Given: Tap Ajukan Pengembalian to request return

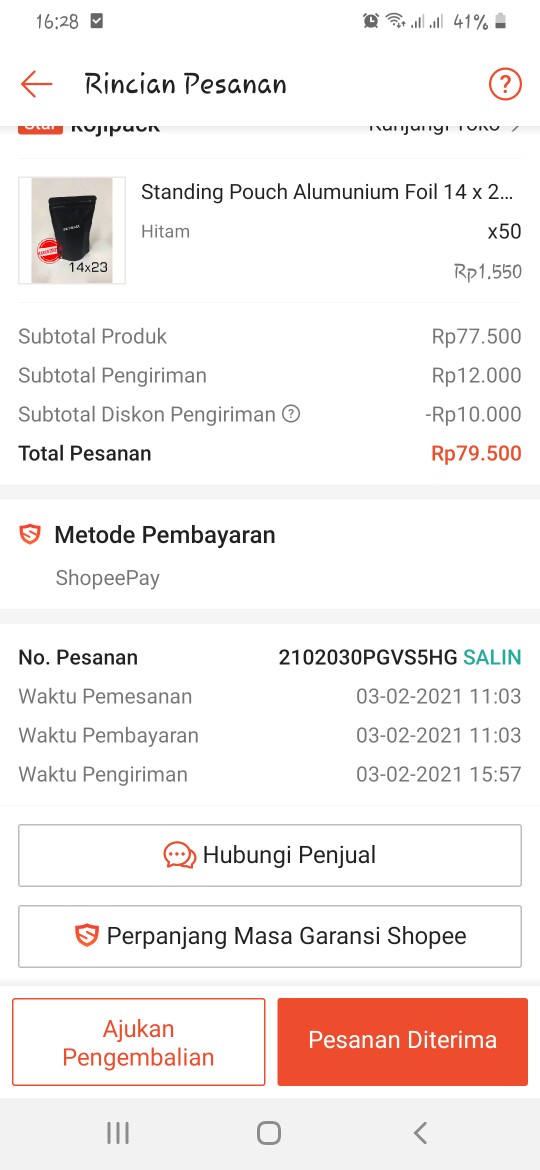Looking at the screenshot, I should 139,1042.
